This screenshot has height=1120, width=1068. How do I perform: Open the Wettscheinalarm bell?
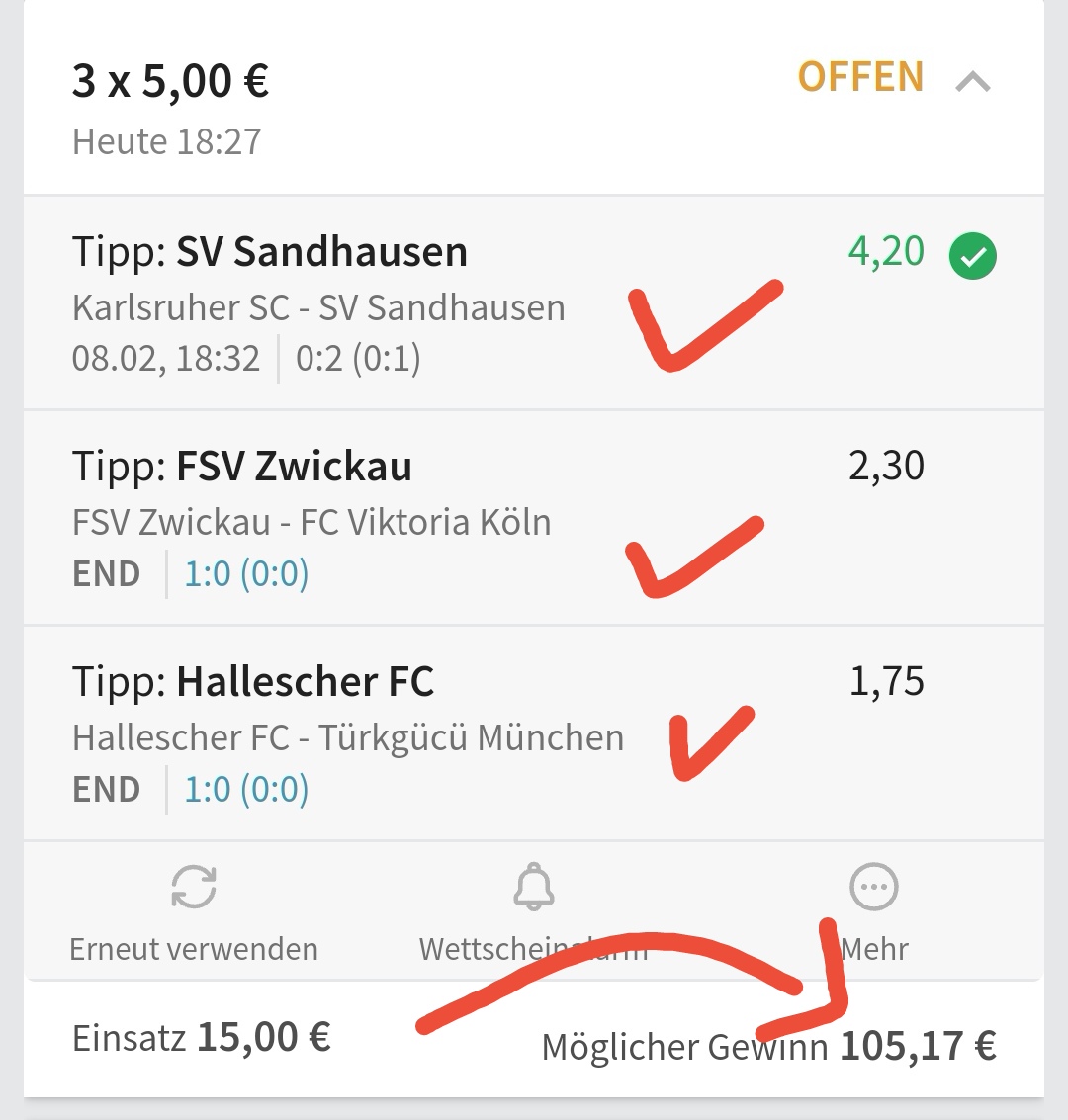point(533,911)
